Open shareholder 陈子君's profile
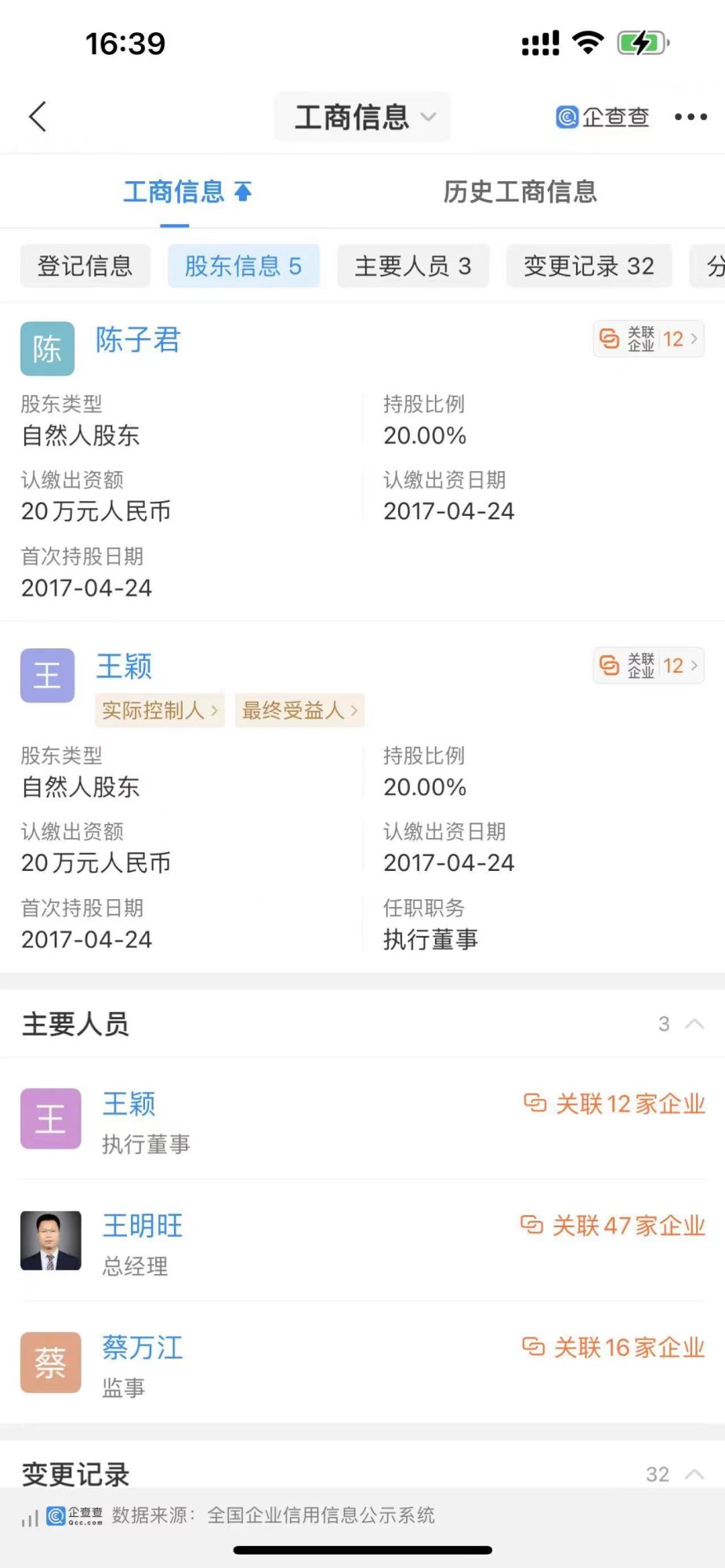Image resolution: width=725 pixels, height=1568 pixels. pos(138,340)
